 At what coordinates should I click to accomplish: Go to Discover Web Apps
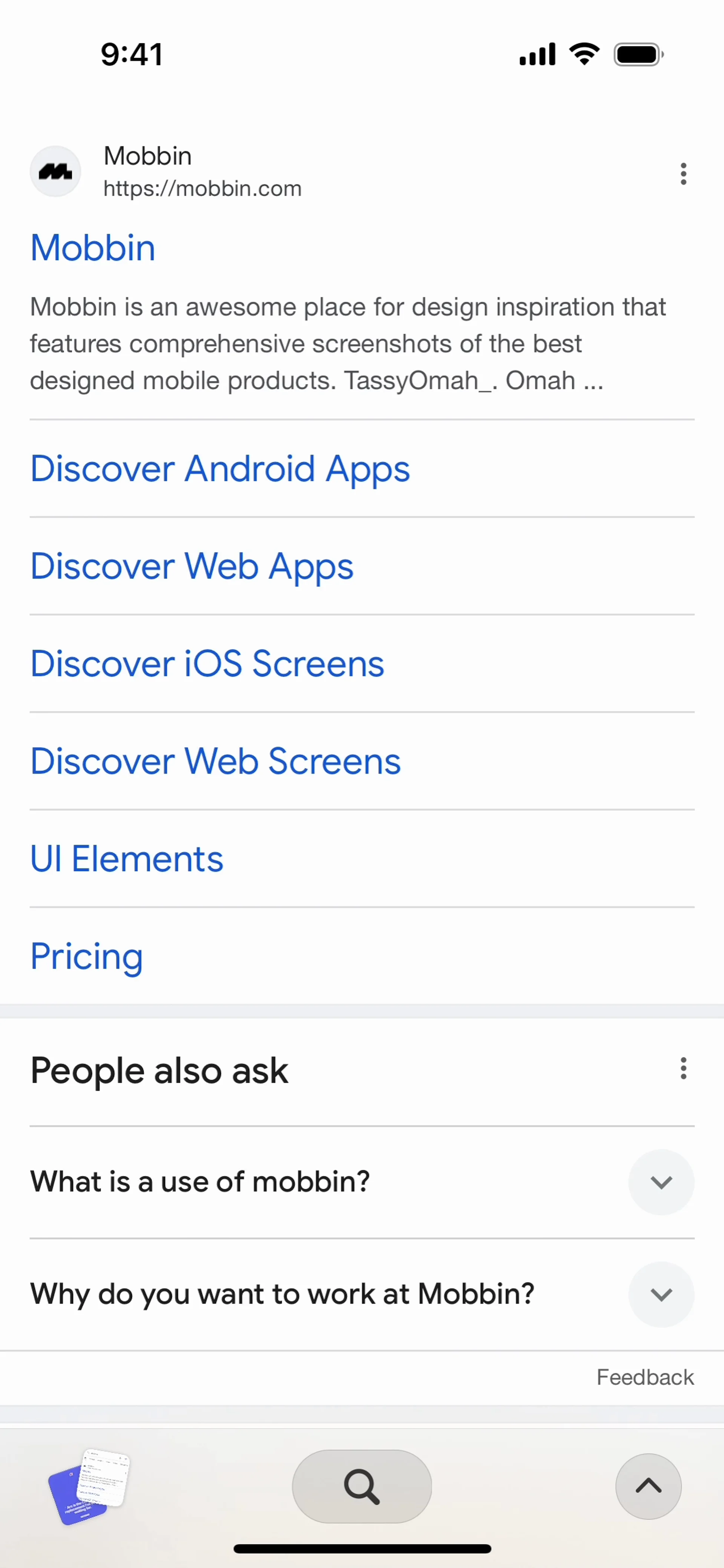tap(192, 566)
